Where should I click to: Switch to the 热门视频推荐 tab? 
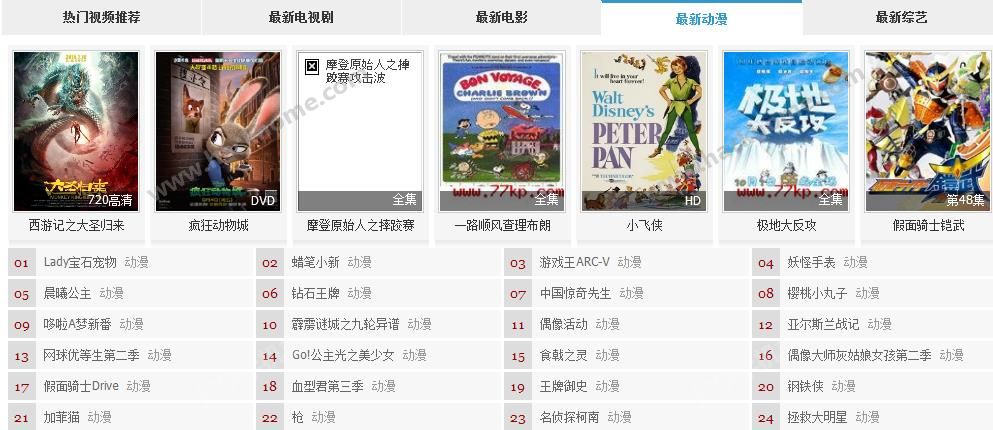(101, 18)
